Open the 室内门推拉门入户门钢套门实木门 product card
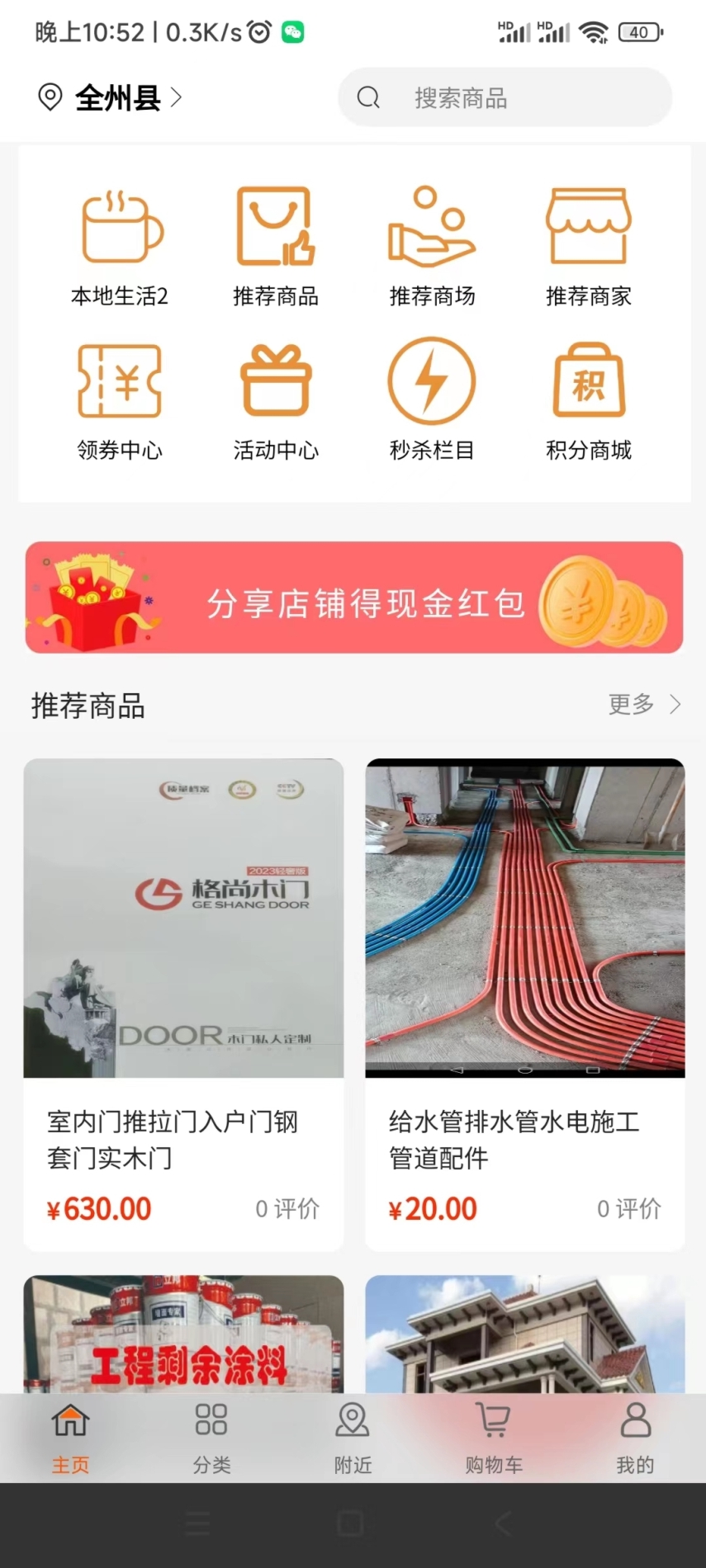 click(x=183, y=1003)
